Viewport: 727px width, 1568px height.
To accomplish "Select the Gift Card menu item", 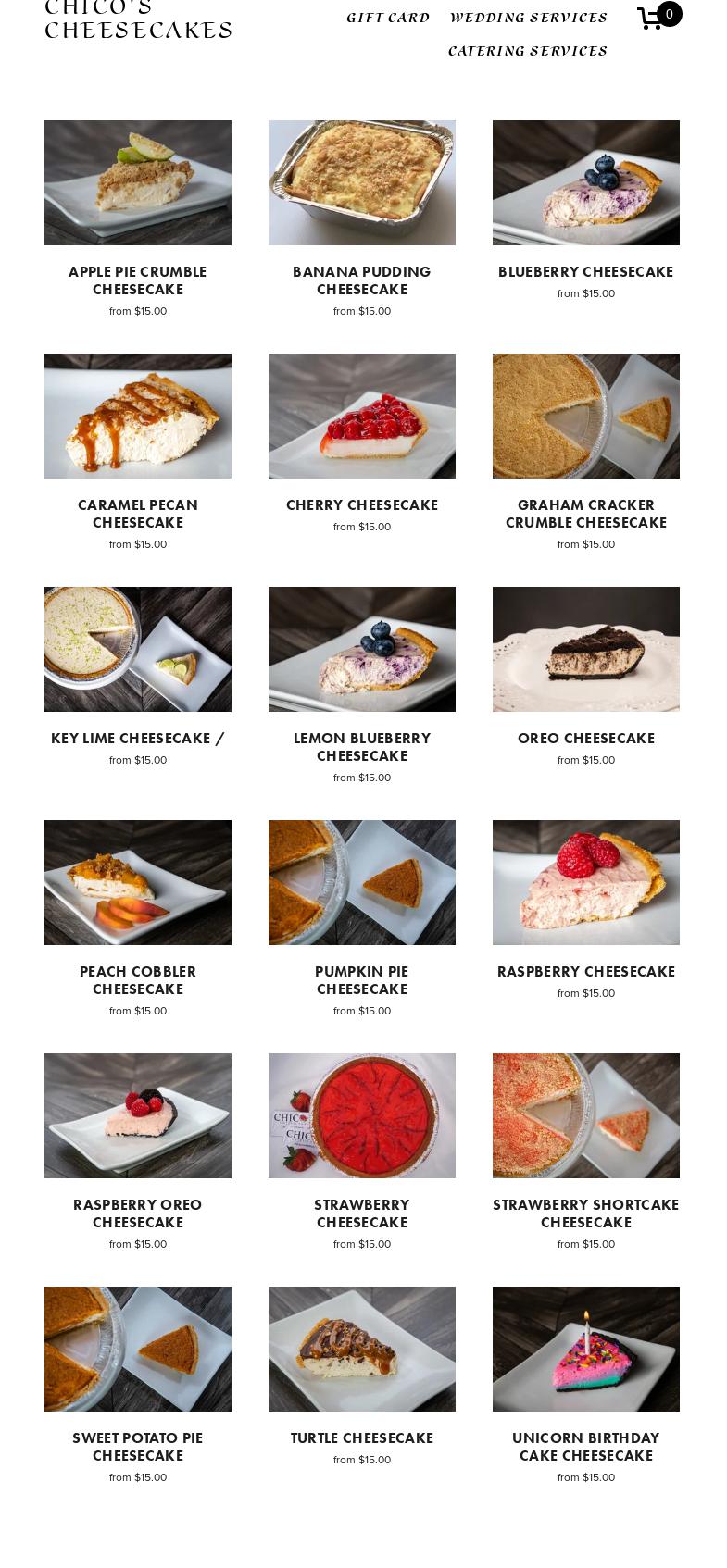I will [388, 18].
